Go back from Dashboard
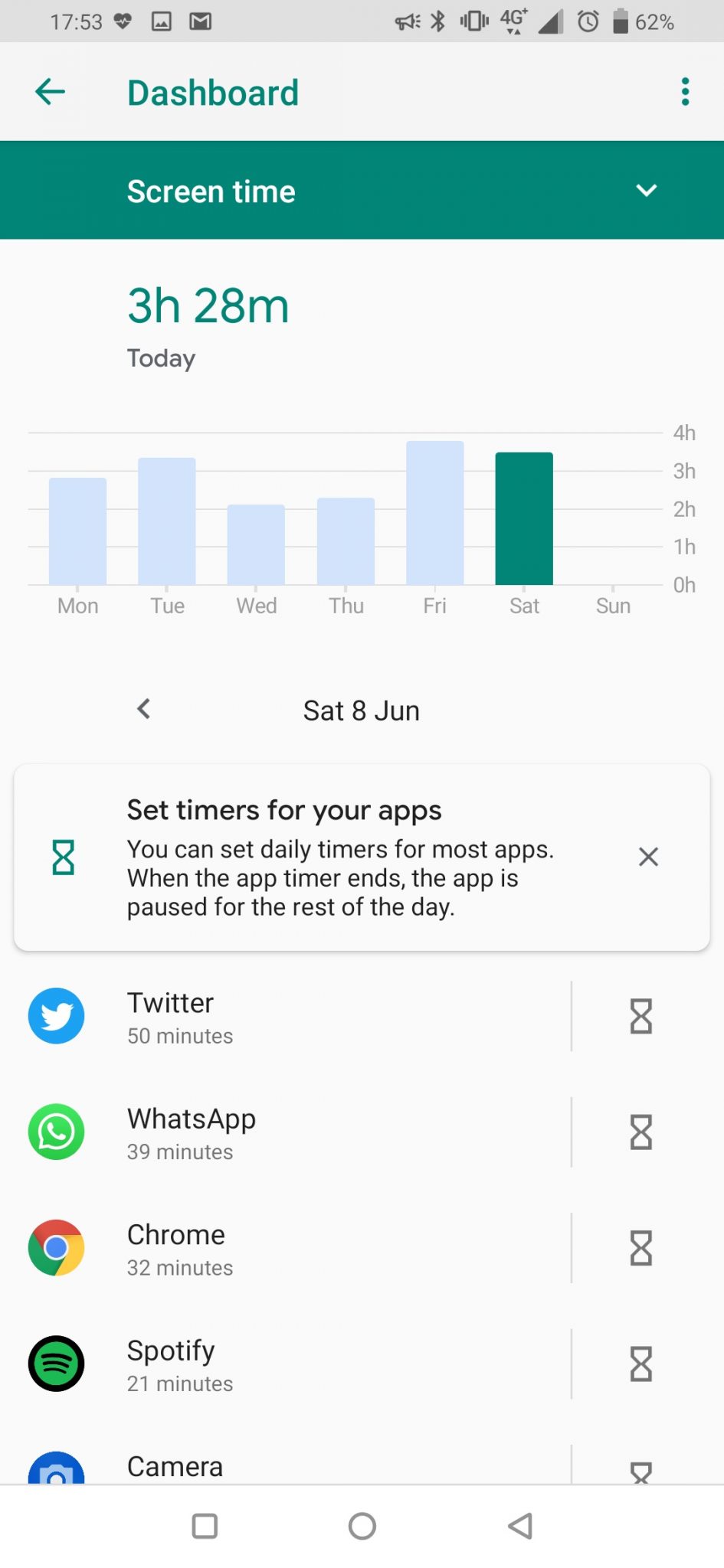724x1568 pixels. (x=51, y=92)
